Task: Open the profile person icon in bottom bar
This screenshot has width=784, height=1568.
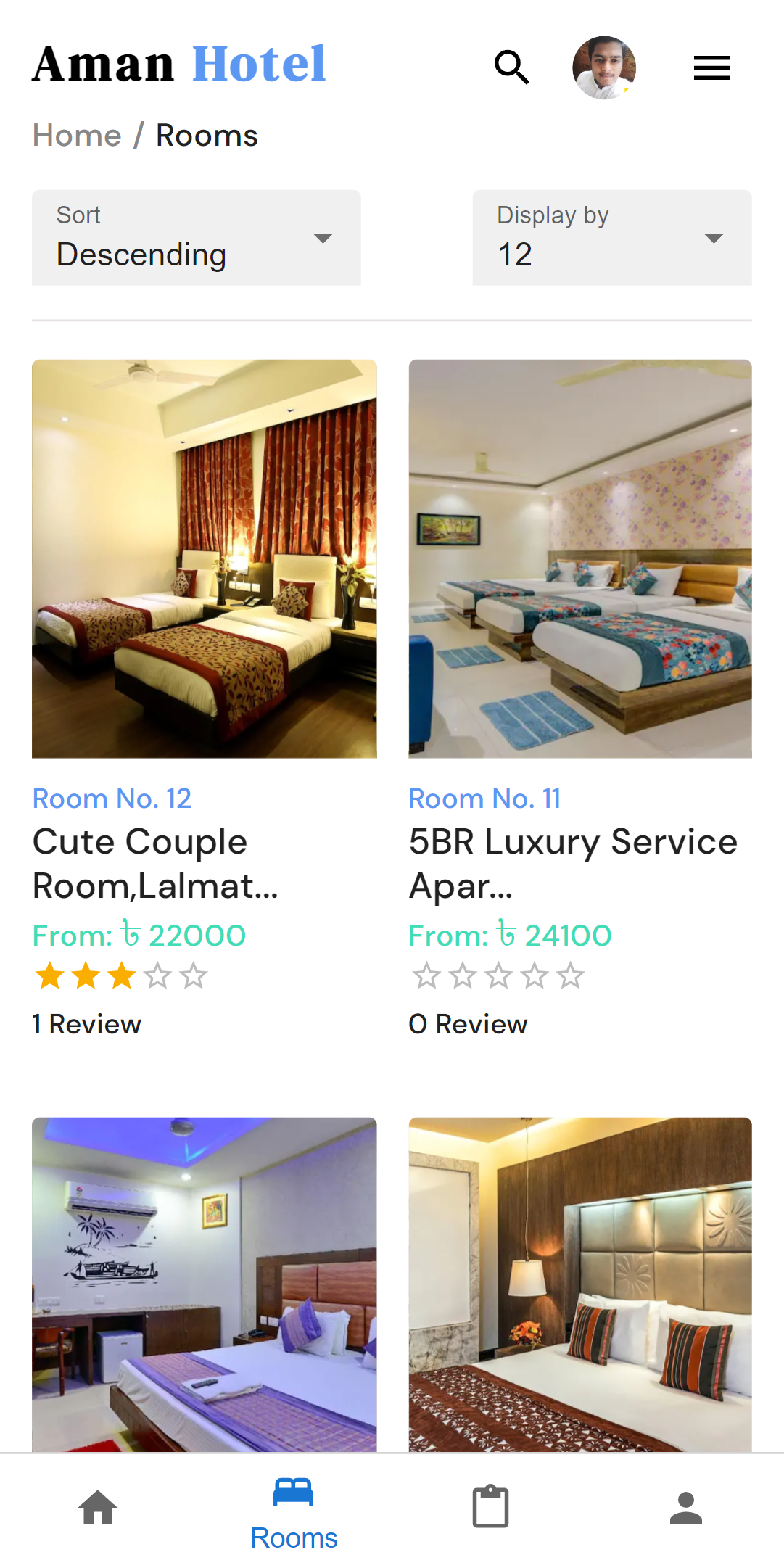Action: (686, 1506)
